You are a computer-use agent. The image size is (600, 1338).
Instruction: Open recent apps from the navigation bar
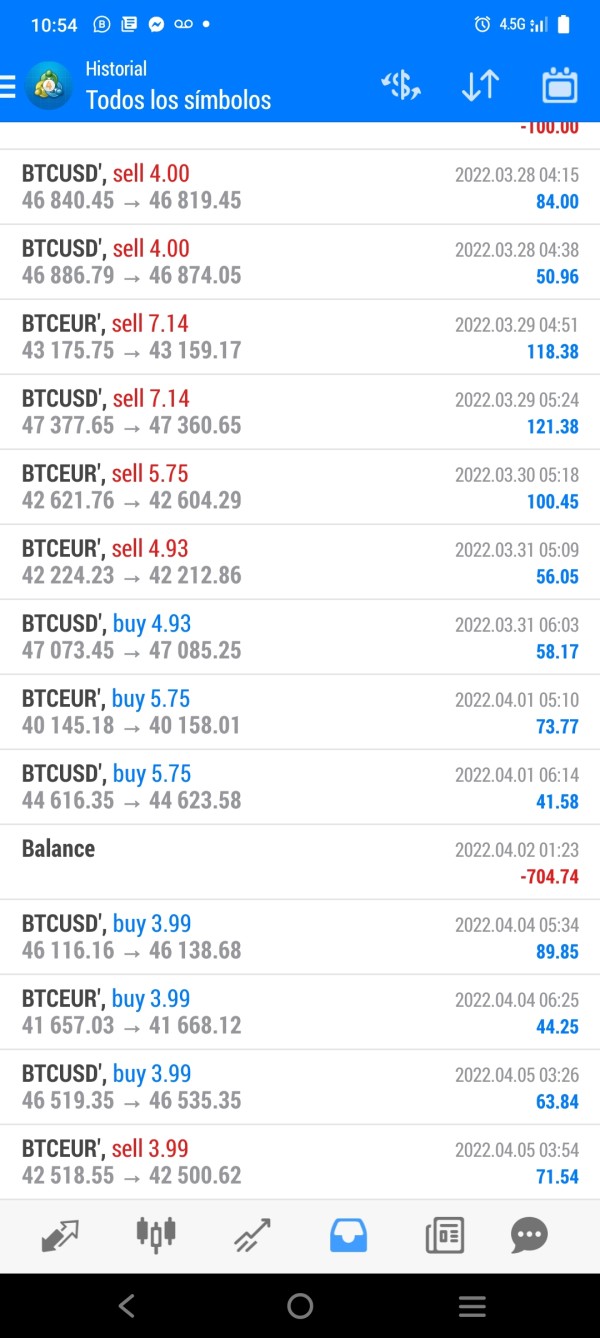click(472, 1305)
